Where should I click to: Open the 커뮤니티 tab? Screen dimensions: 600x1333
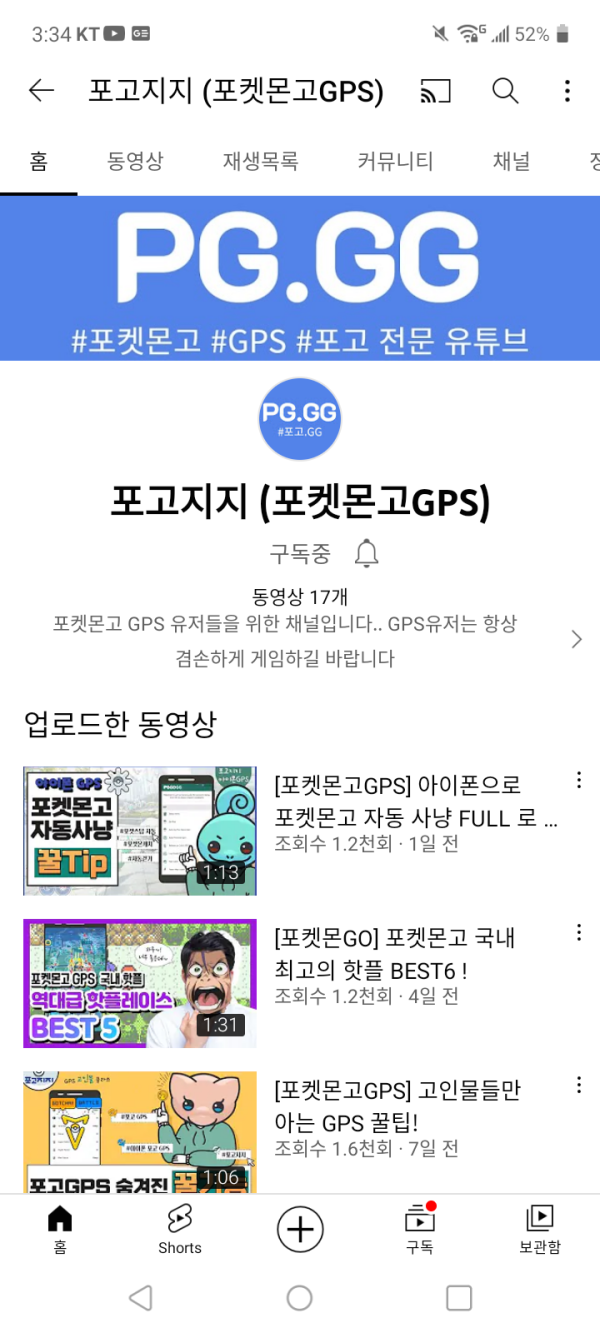(x=395, y=161)
